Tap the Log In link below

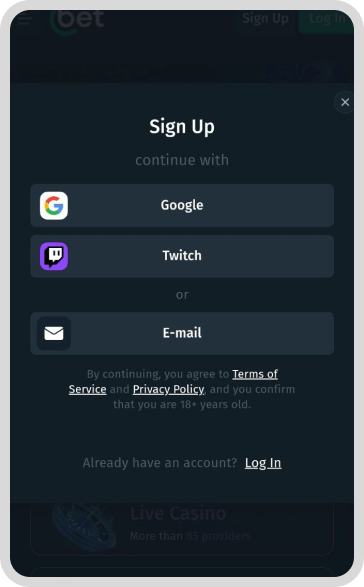tap(263, 463)
